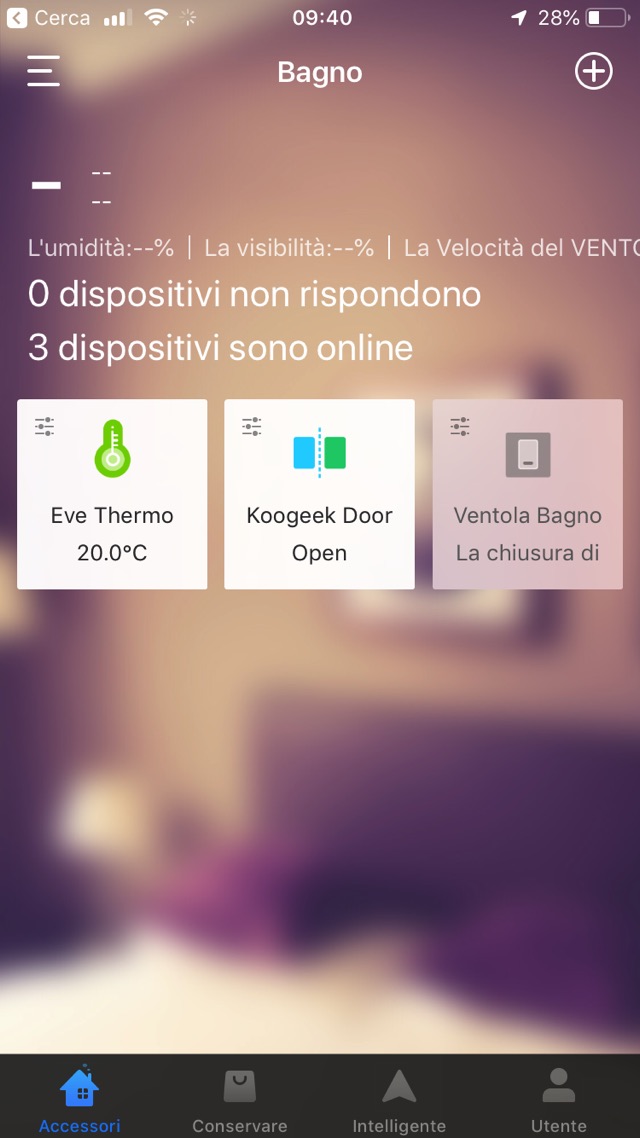
Task: Open the Eve Thermo device card
Action: coord(112,495)
